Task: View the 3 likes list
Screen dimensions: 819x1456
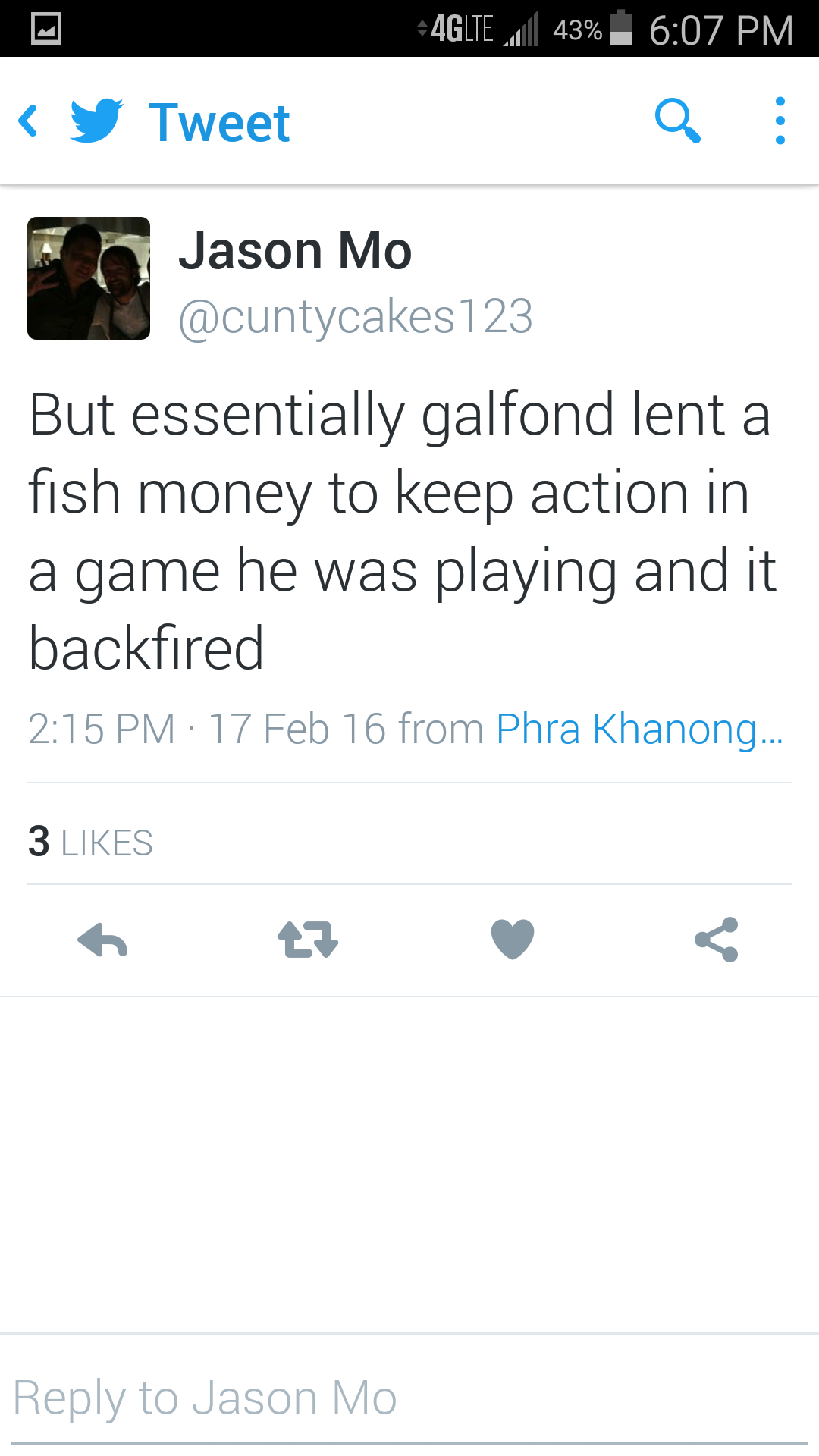Action: (x=90, y=842)
